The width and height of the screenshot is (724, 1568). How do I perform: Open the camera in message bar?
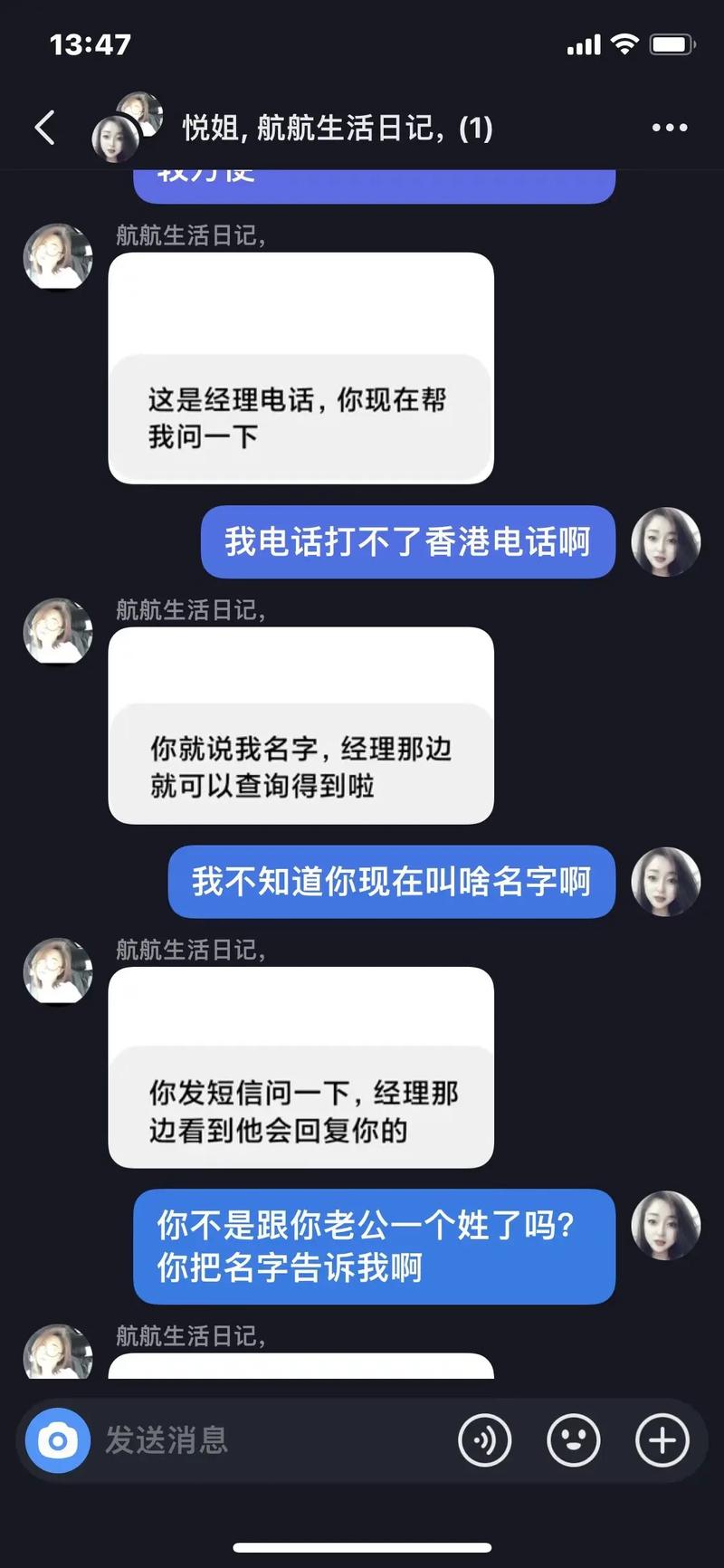(58, 1439)
